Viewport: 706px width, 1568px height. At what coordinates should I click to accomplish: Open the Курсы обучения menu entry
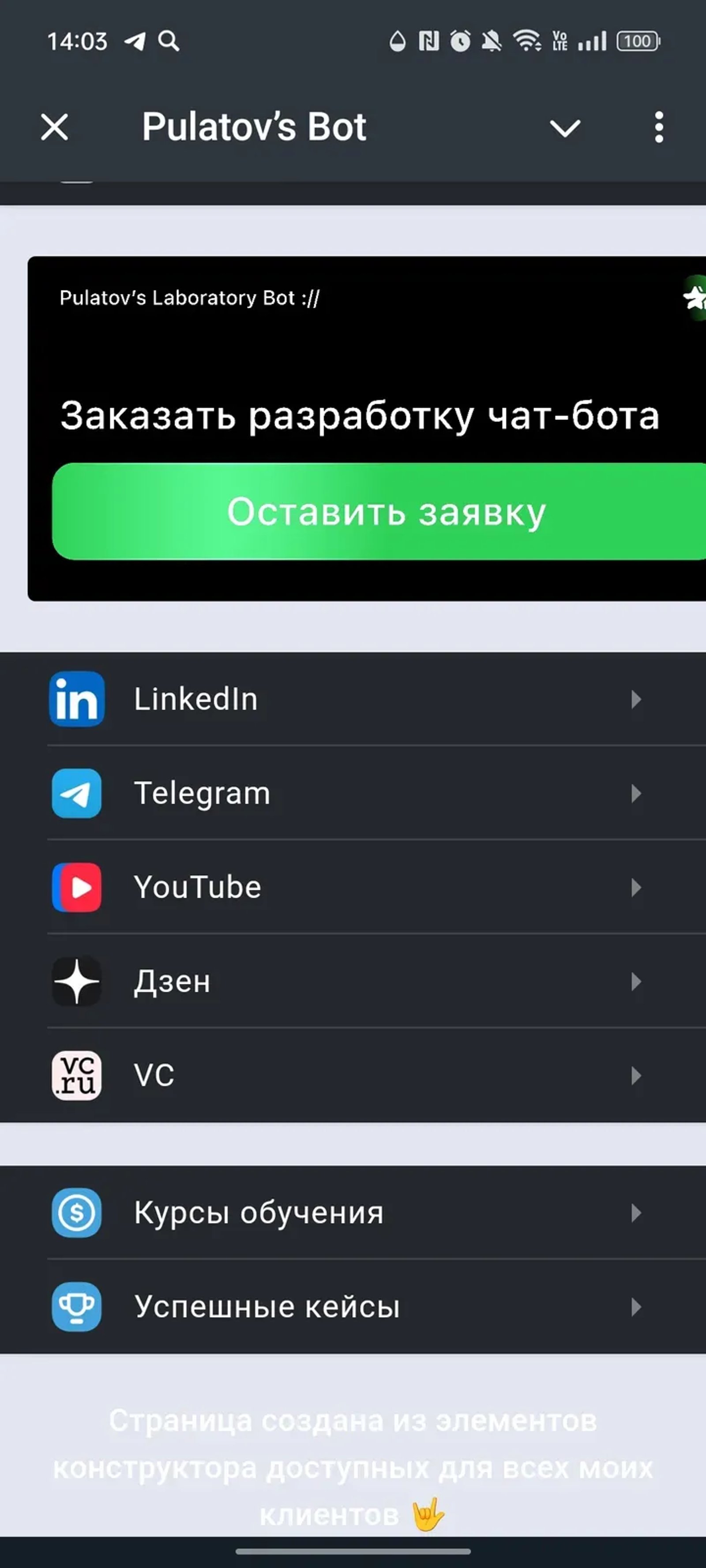tap(258, 1212)
